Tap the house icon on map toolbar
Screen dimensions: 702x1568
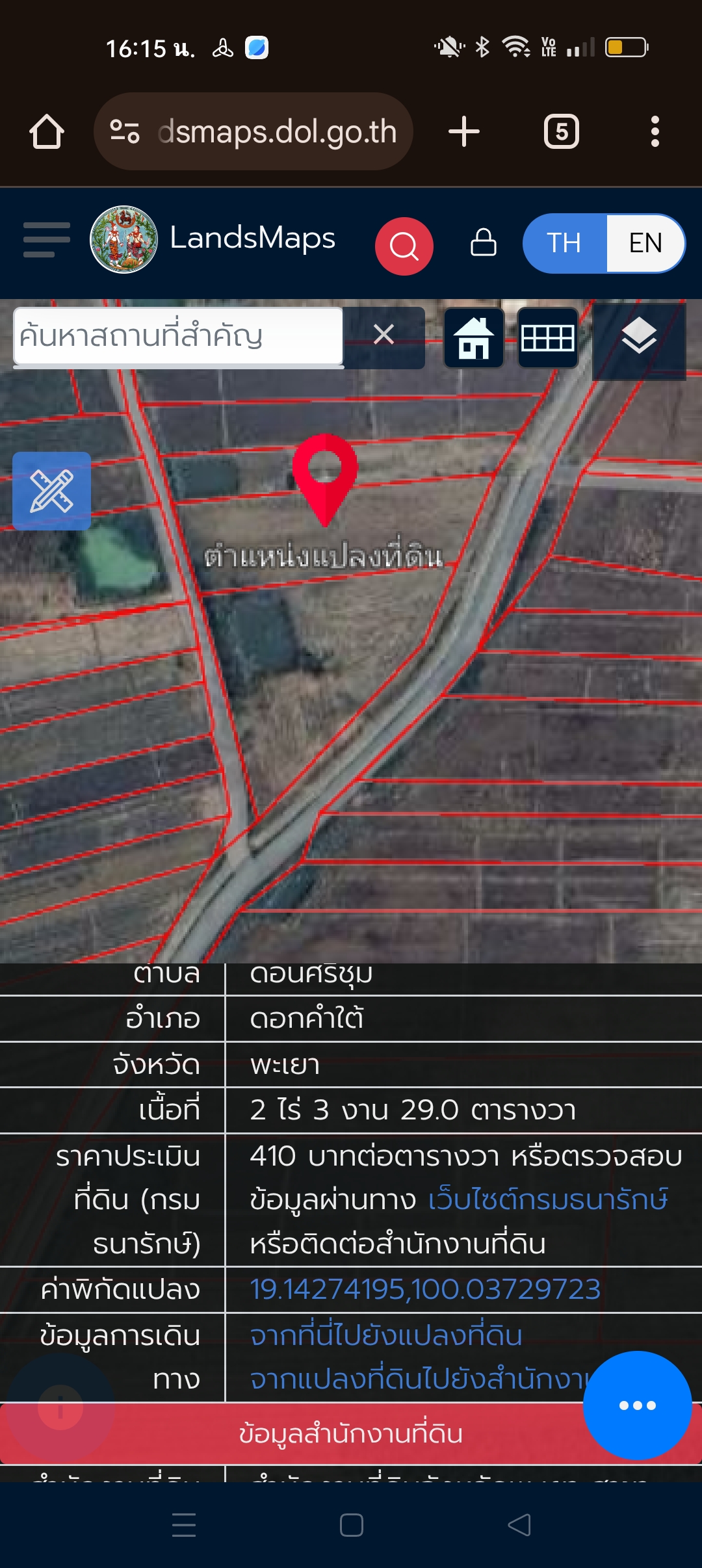(x=474, y=338)
